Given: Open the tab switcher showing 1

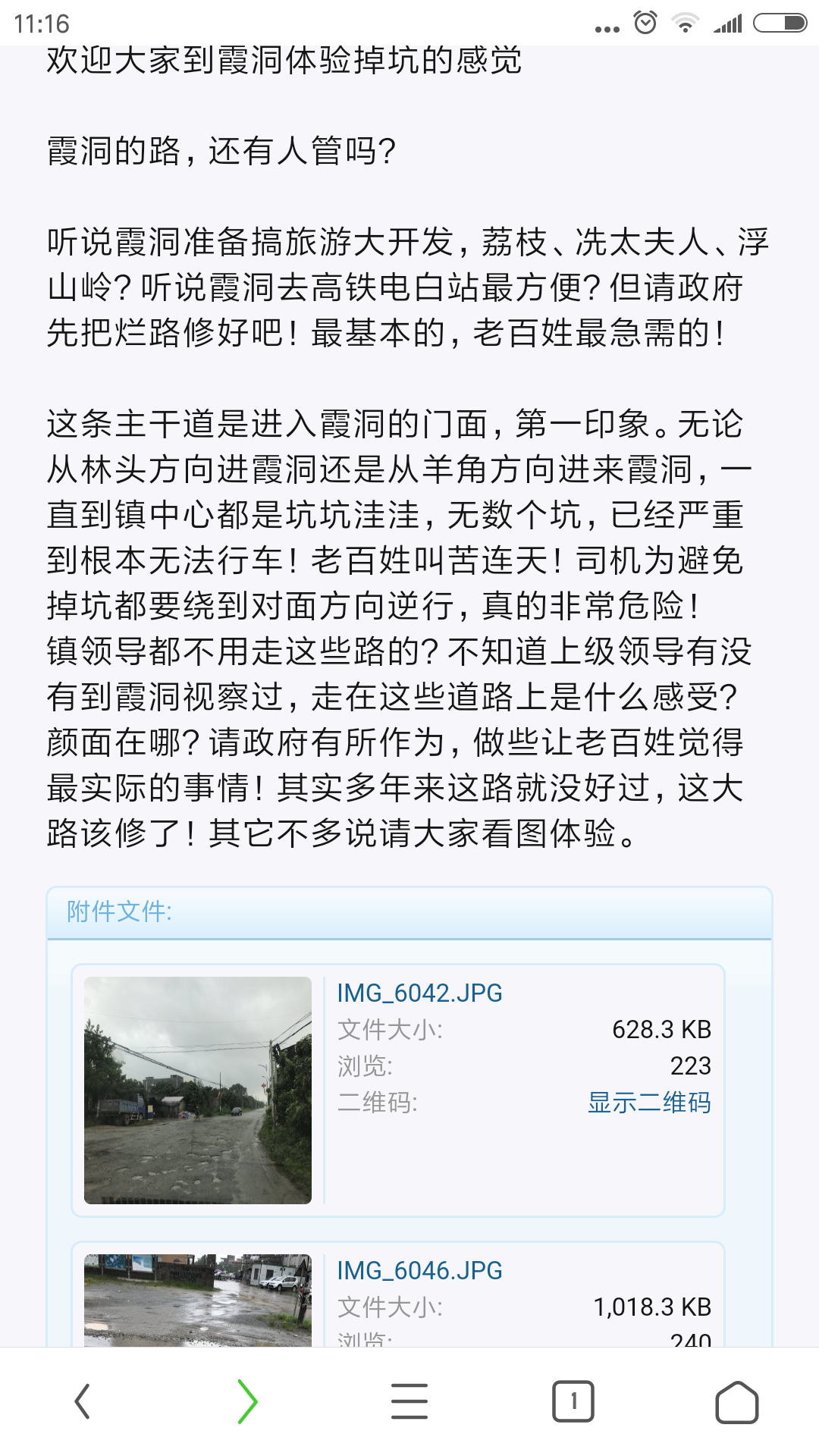Looking at the screenshot, I should (x=573, y=1399).
